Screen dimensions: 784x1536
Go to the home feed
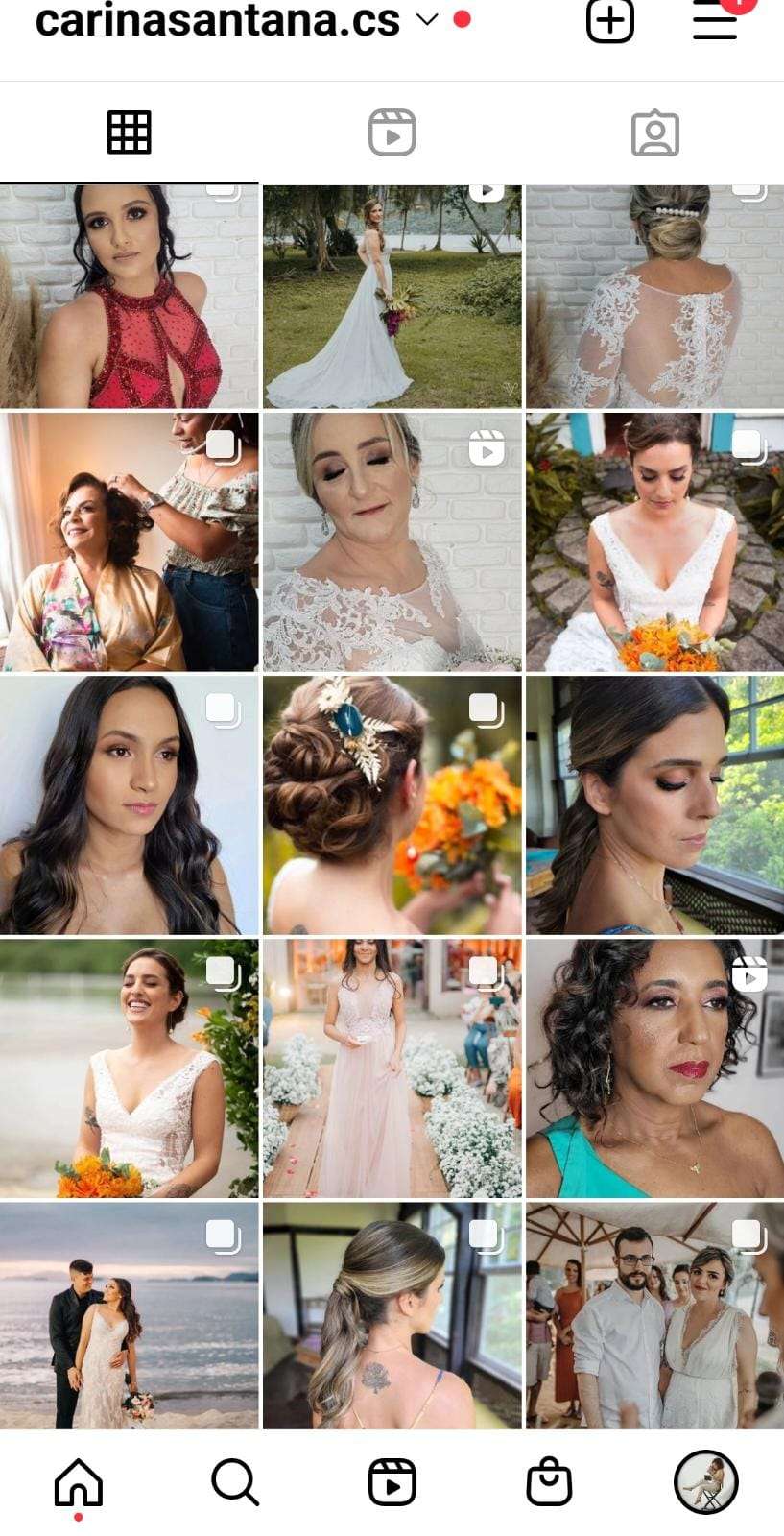(78, 1481)
